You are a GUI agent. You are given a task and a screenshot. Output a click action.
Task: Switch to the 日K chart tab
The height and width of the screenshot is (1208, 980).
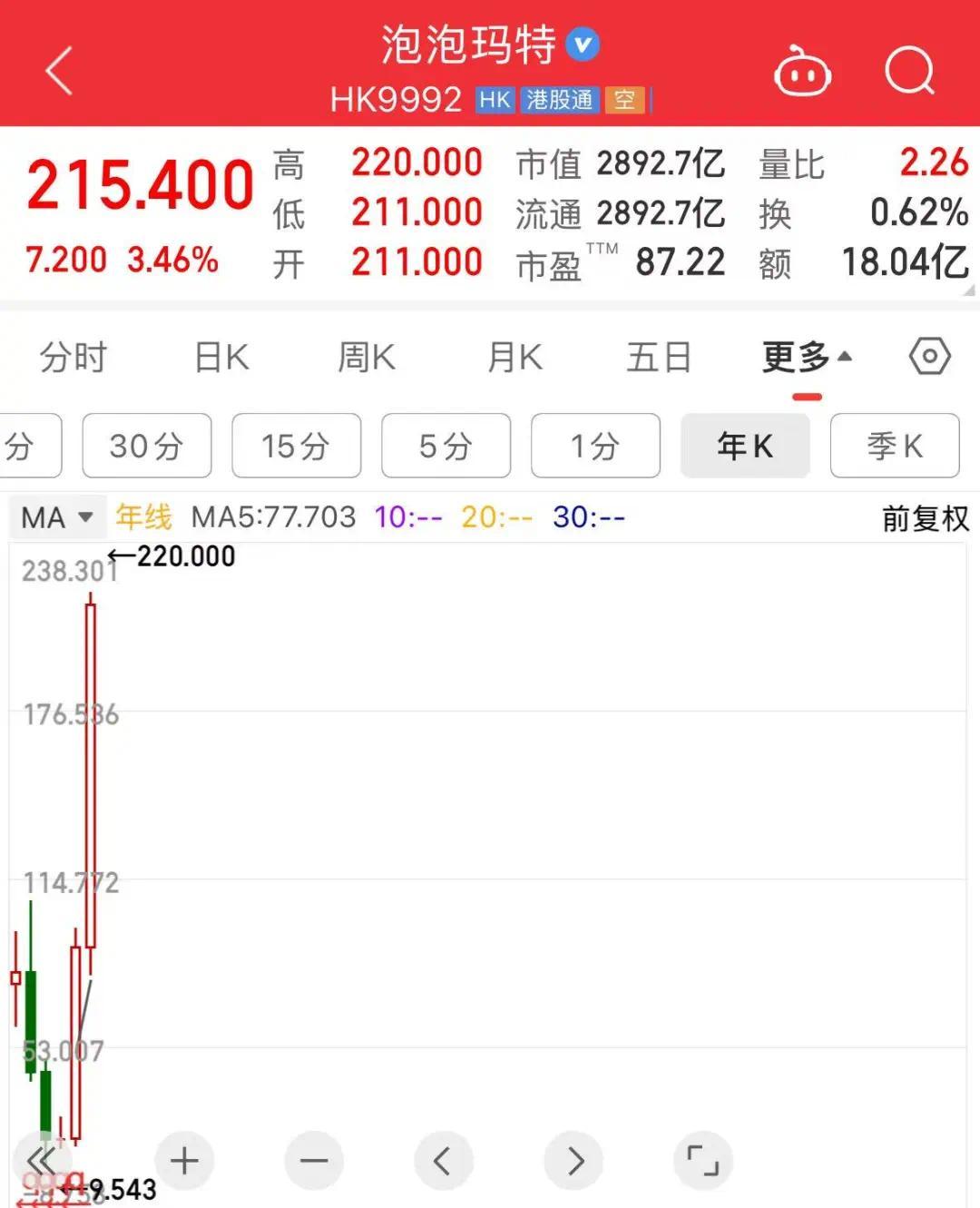point(221,358)
